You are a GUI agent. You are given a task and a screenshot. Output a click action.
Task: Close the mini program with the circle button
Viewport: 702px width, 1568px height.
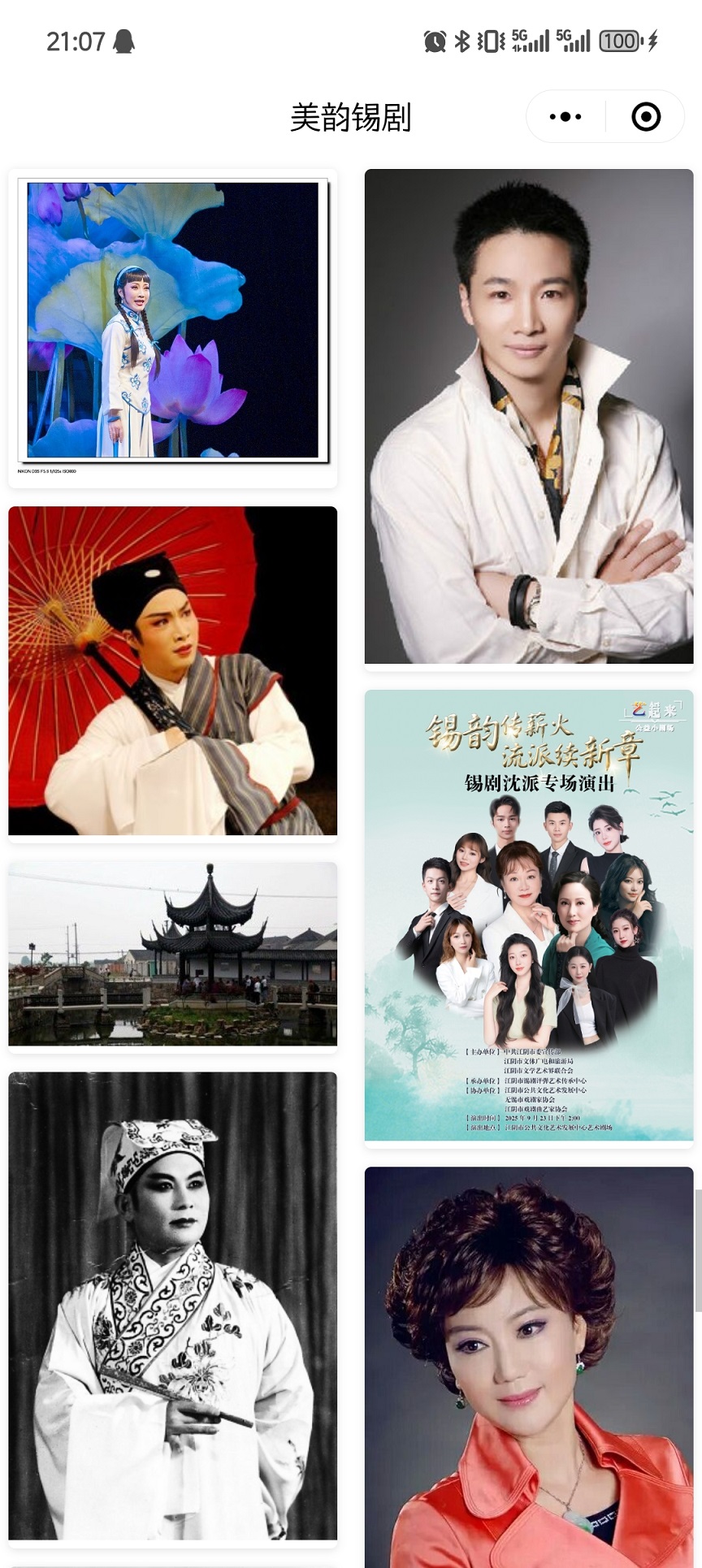click(646, 117)
